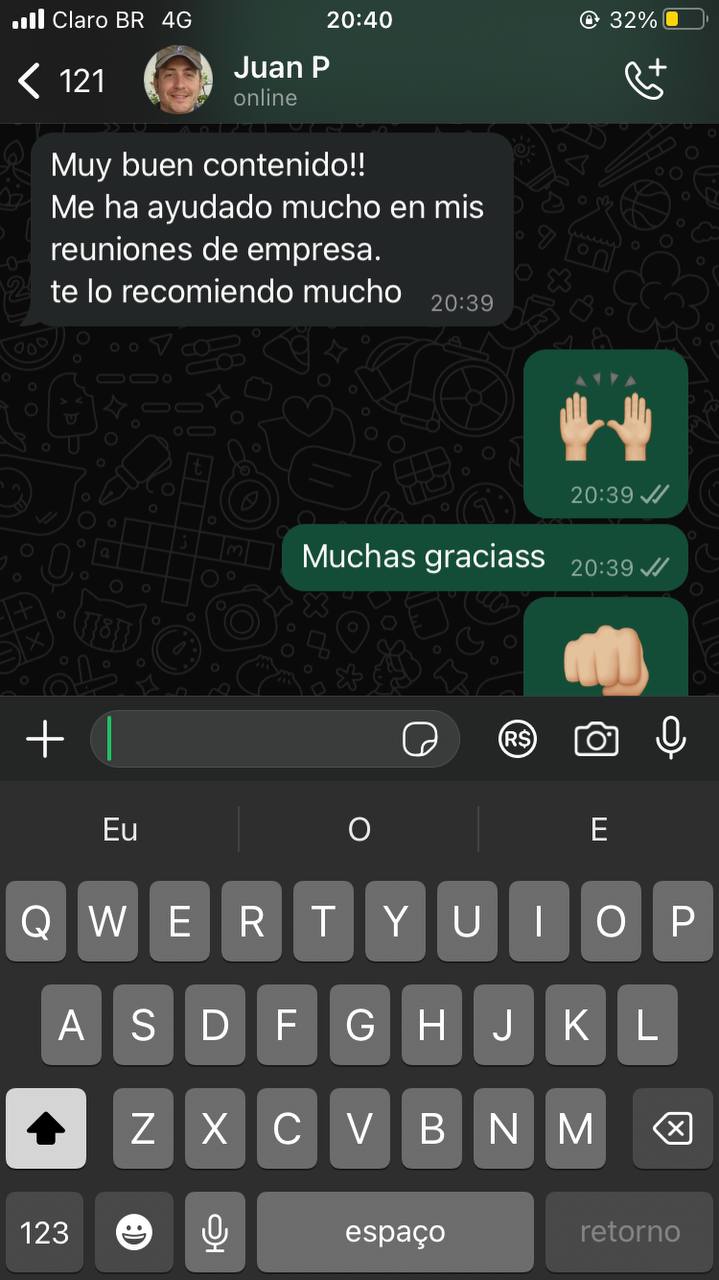Start keyboard dictation microphone
This screenshot has width=719, height=1280.
[214, 1232]
